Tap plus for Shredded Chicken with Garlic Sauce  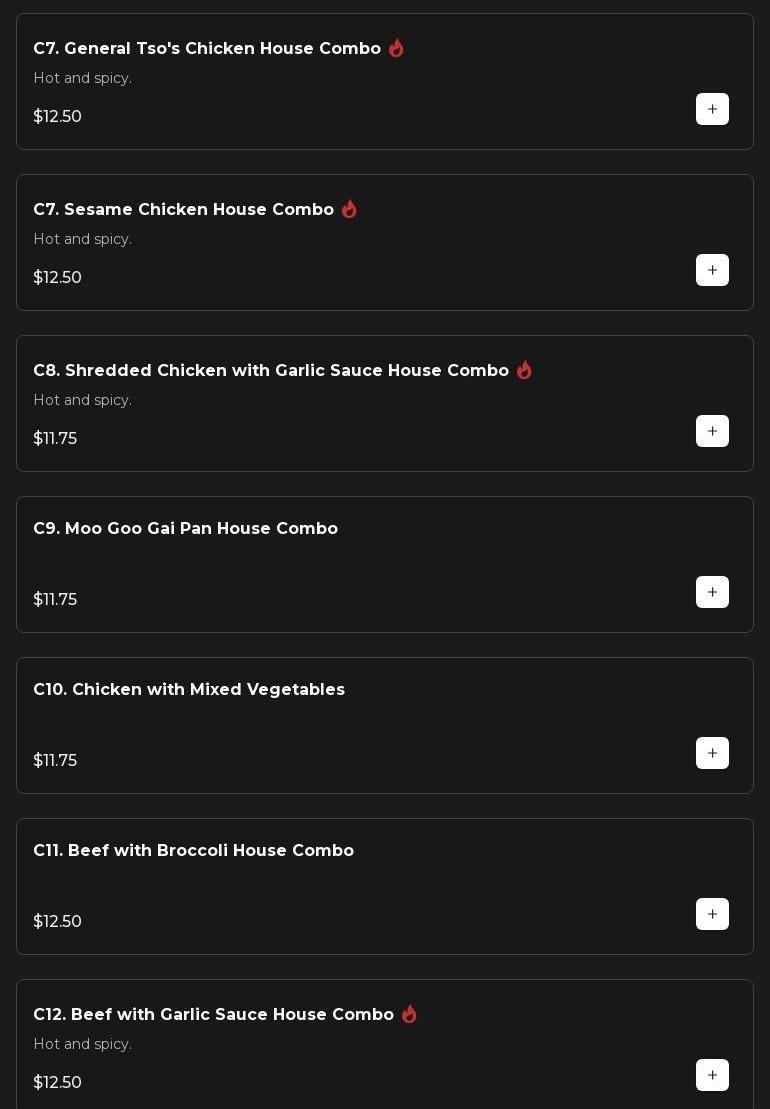pos(712,431)
